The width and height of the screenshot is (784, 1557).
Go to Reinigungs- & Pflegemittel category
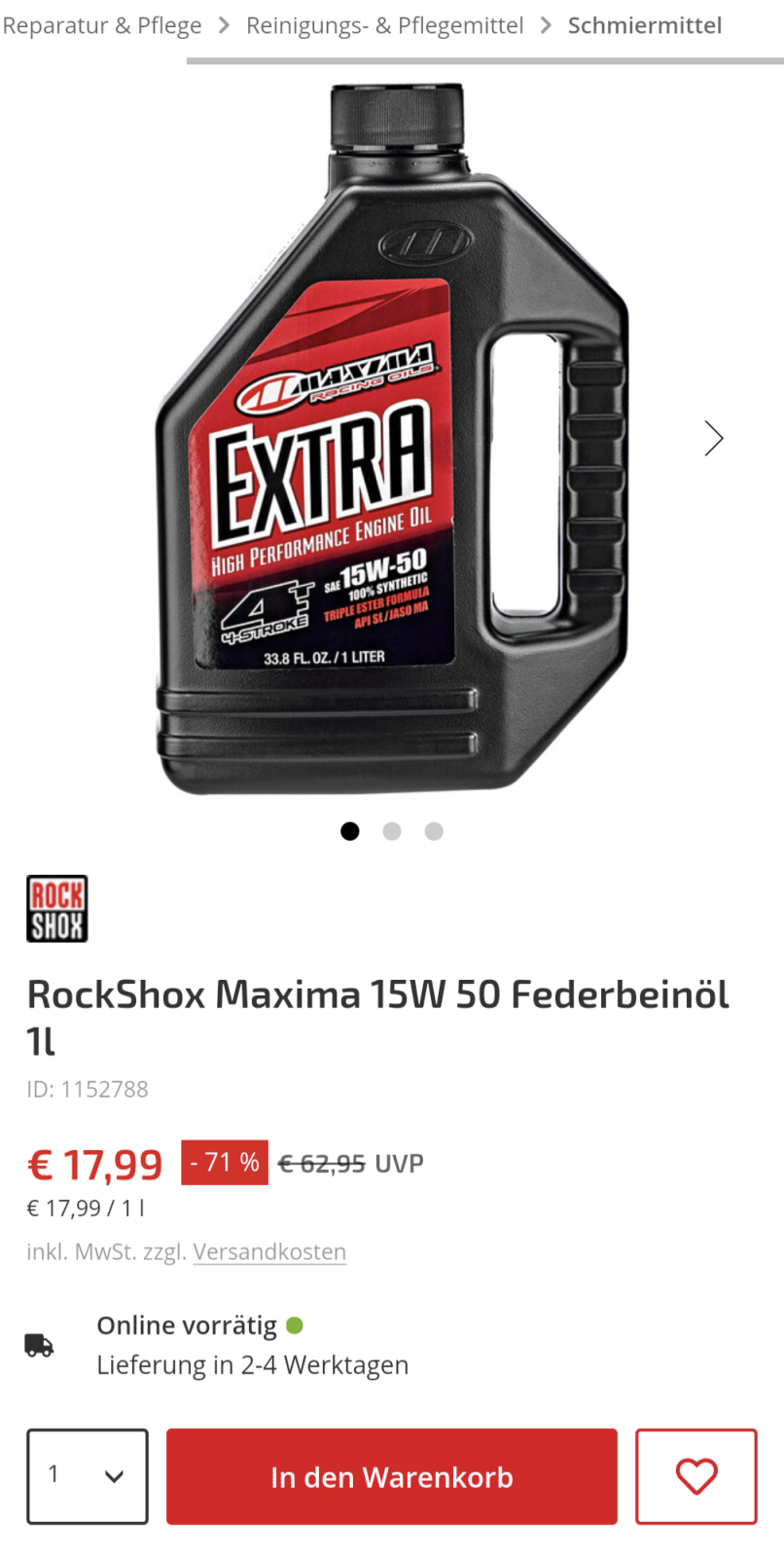(384, 25)
